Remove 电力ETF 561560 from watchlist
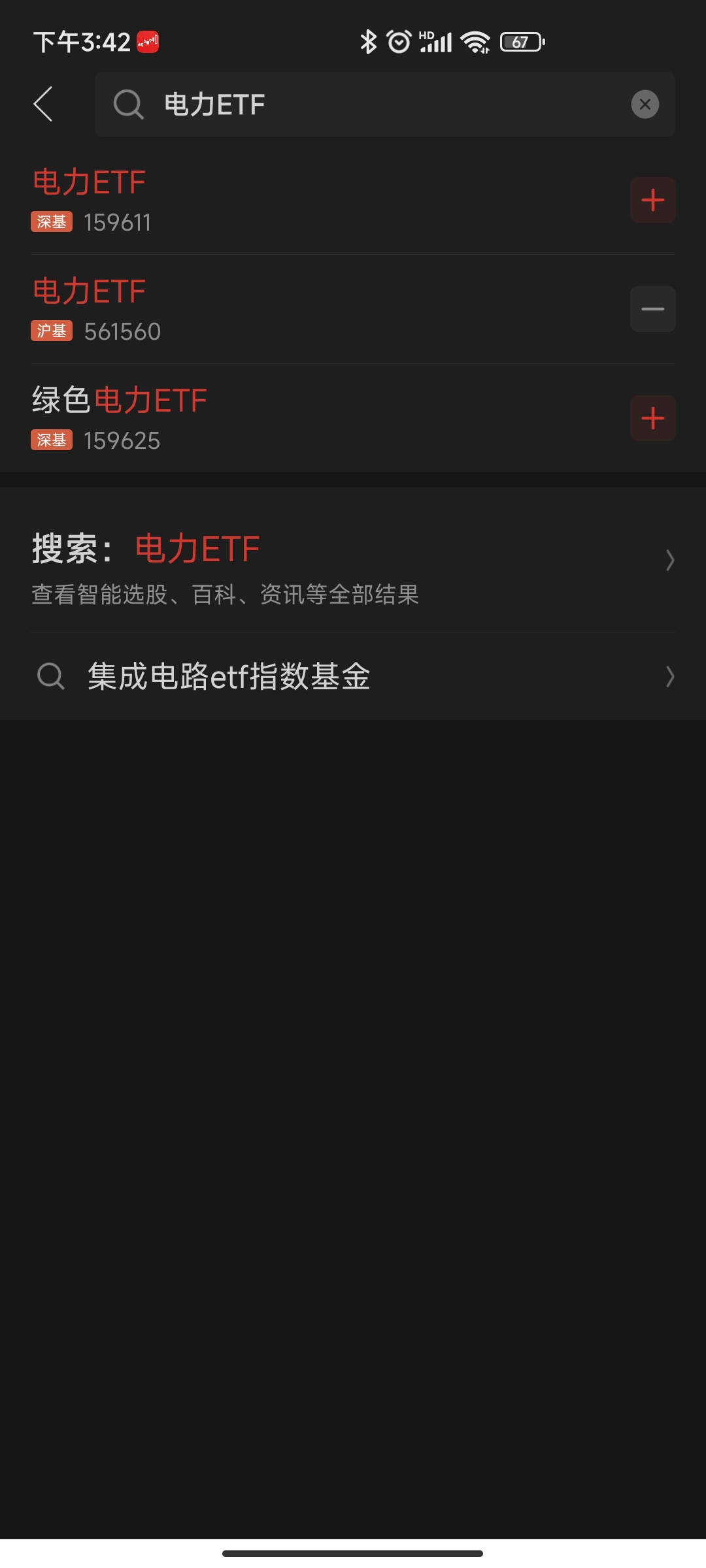The image size is (706, 1568). [x=652, y=309]
